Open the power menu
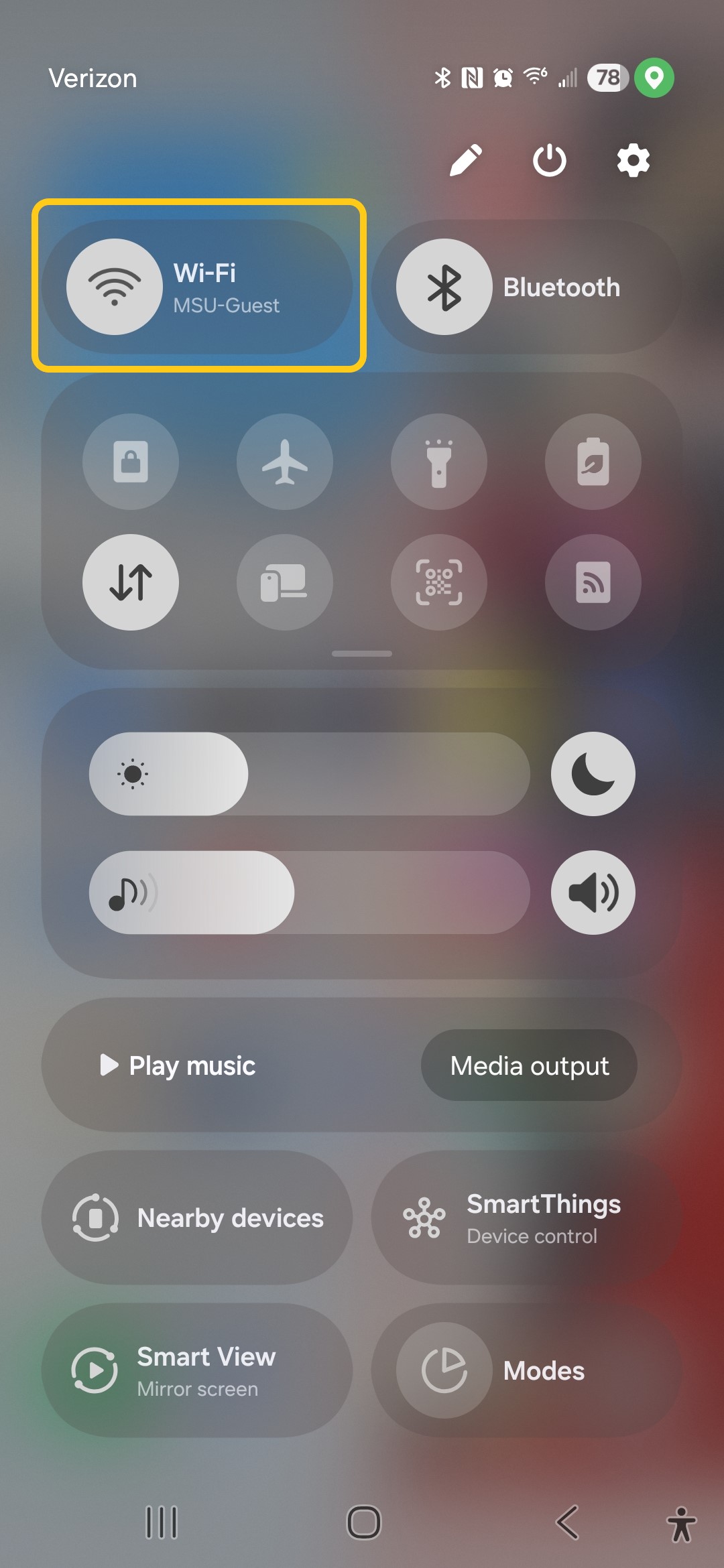 tap(549, 160)
